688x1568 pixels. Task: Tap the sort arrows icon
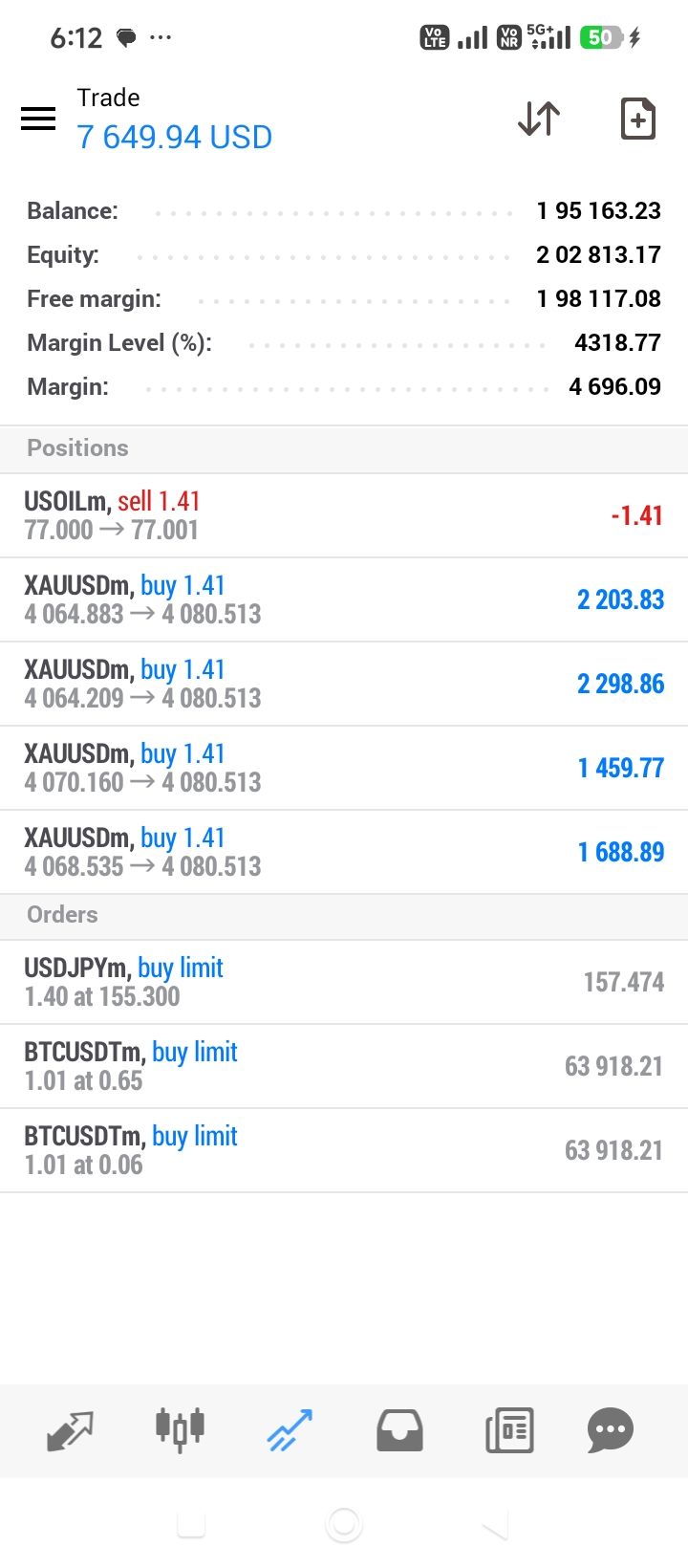tap(539, 119)
